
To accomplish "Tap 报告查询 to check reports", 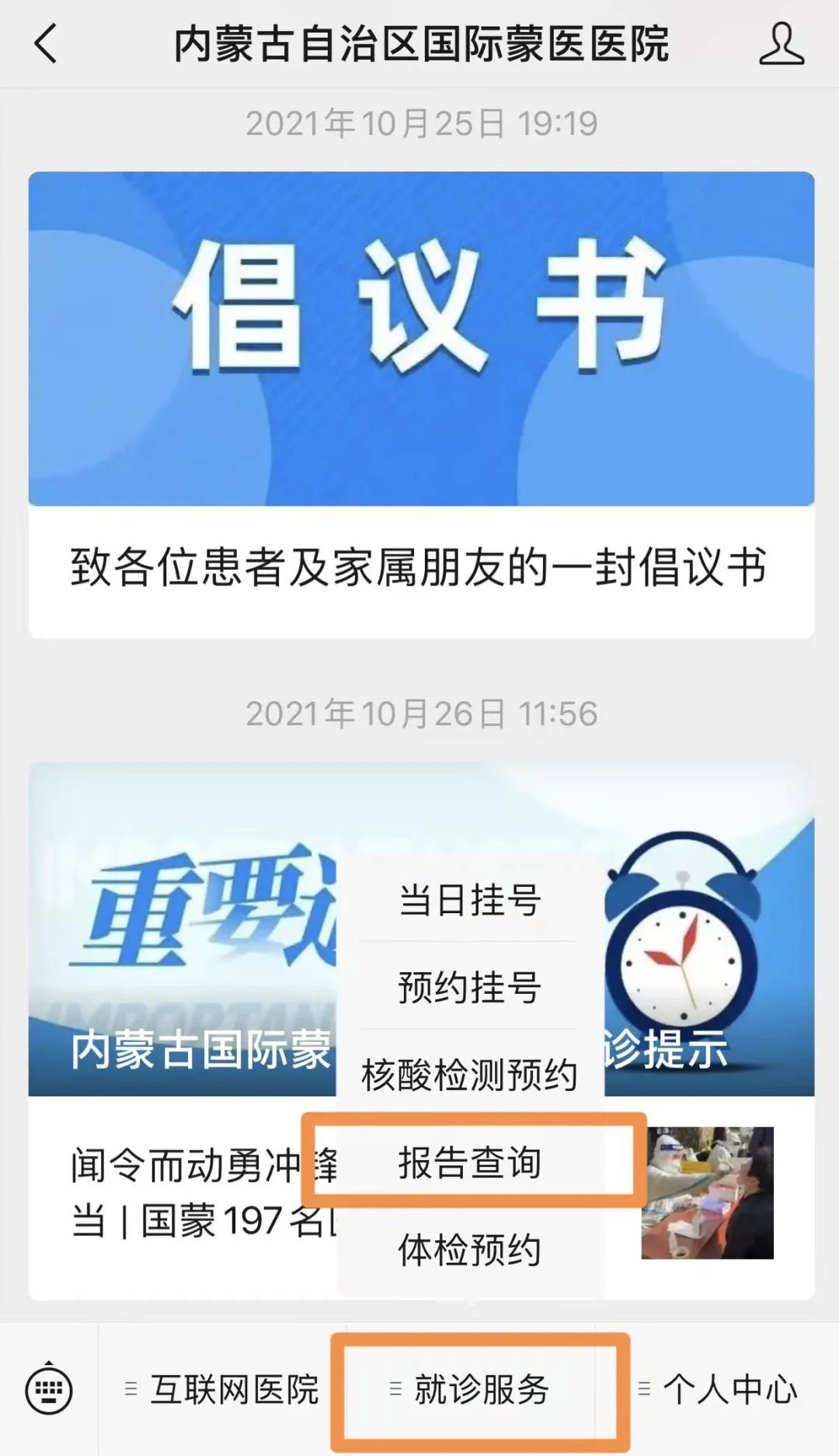I will click(469, 1162).
